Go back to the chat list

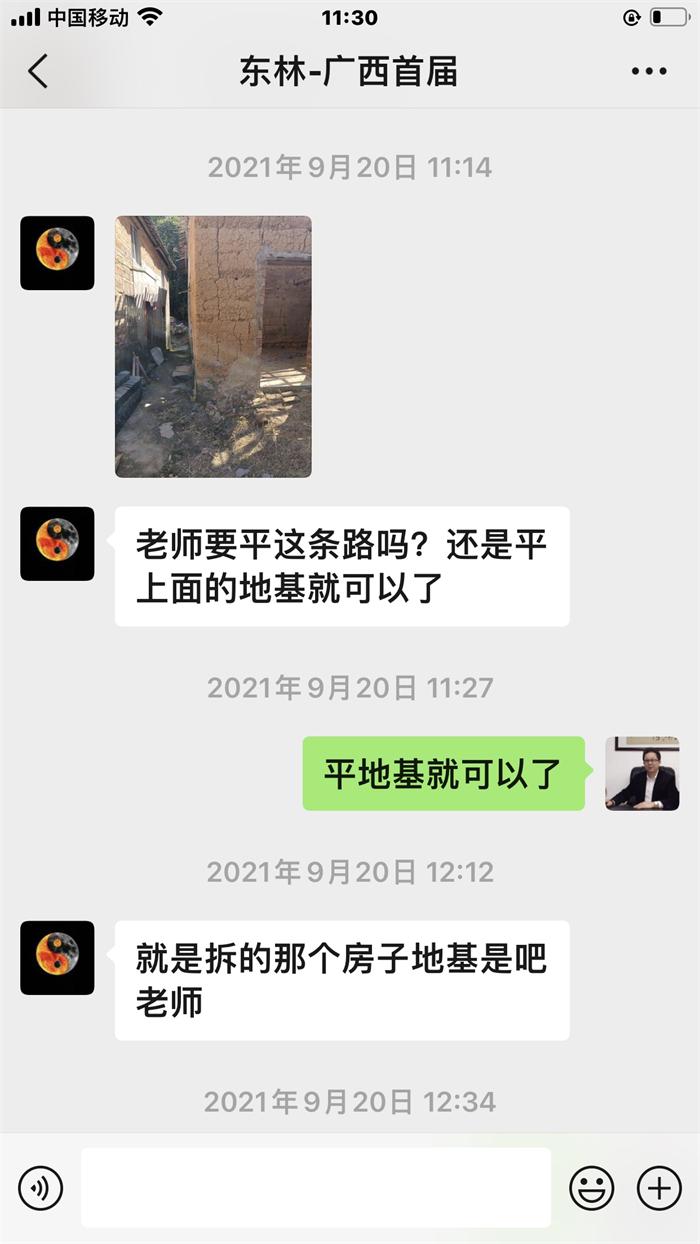point(38,72)
